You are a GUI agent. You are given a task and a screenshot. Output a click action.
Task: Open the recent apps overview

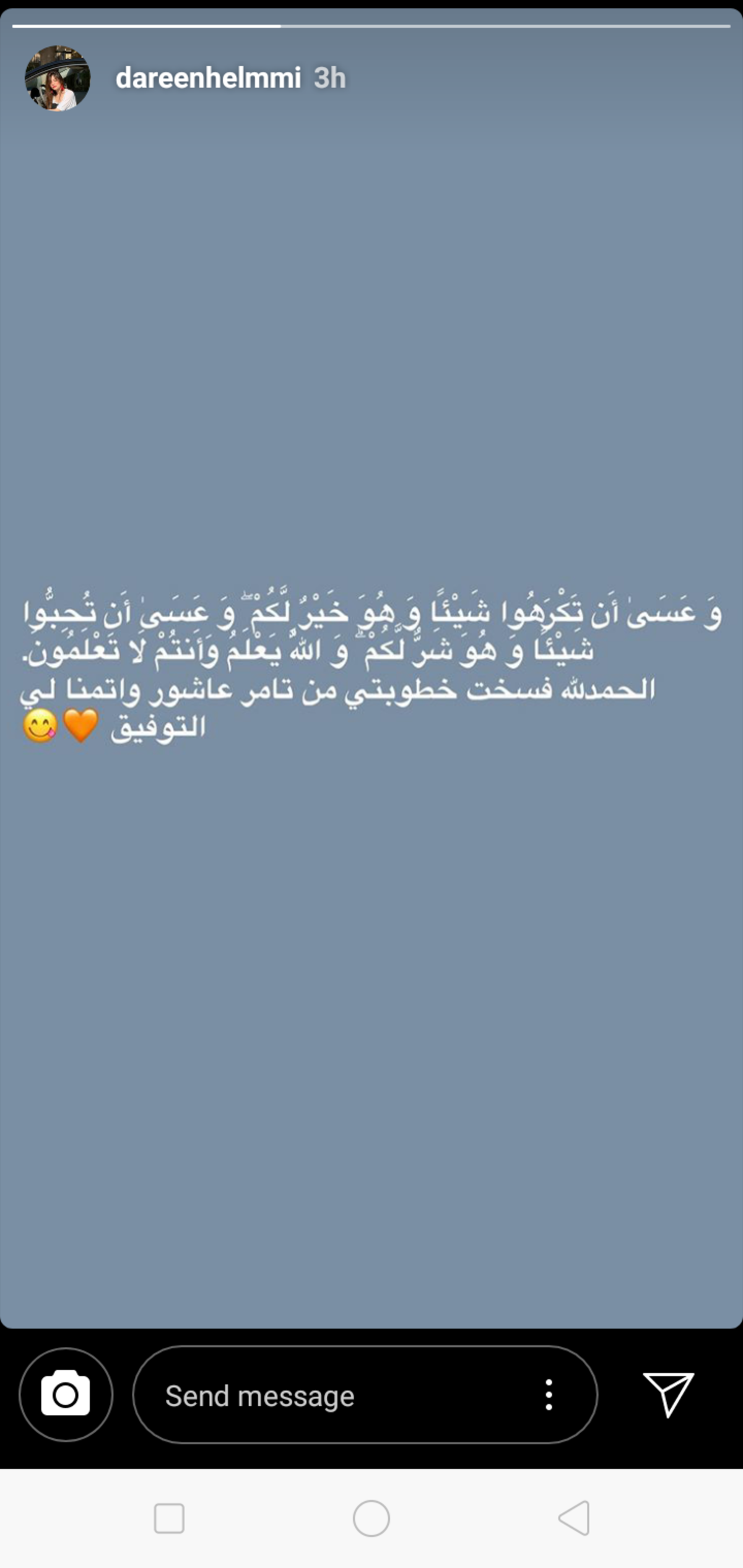(x=169, y=1518)
